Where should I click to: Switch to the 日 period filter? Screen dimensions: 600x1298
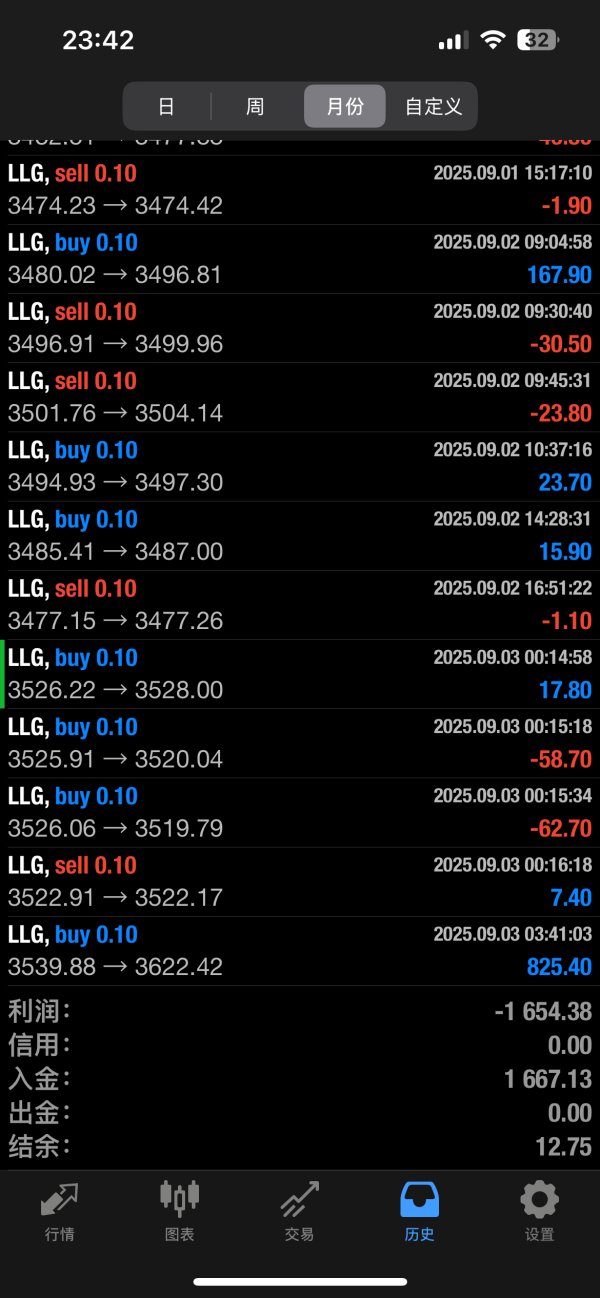[x=167, y=106]
